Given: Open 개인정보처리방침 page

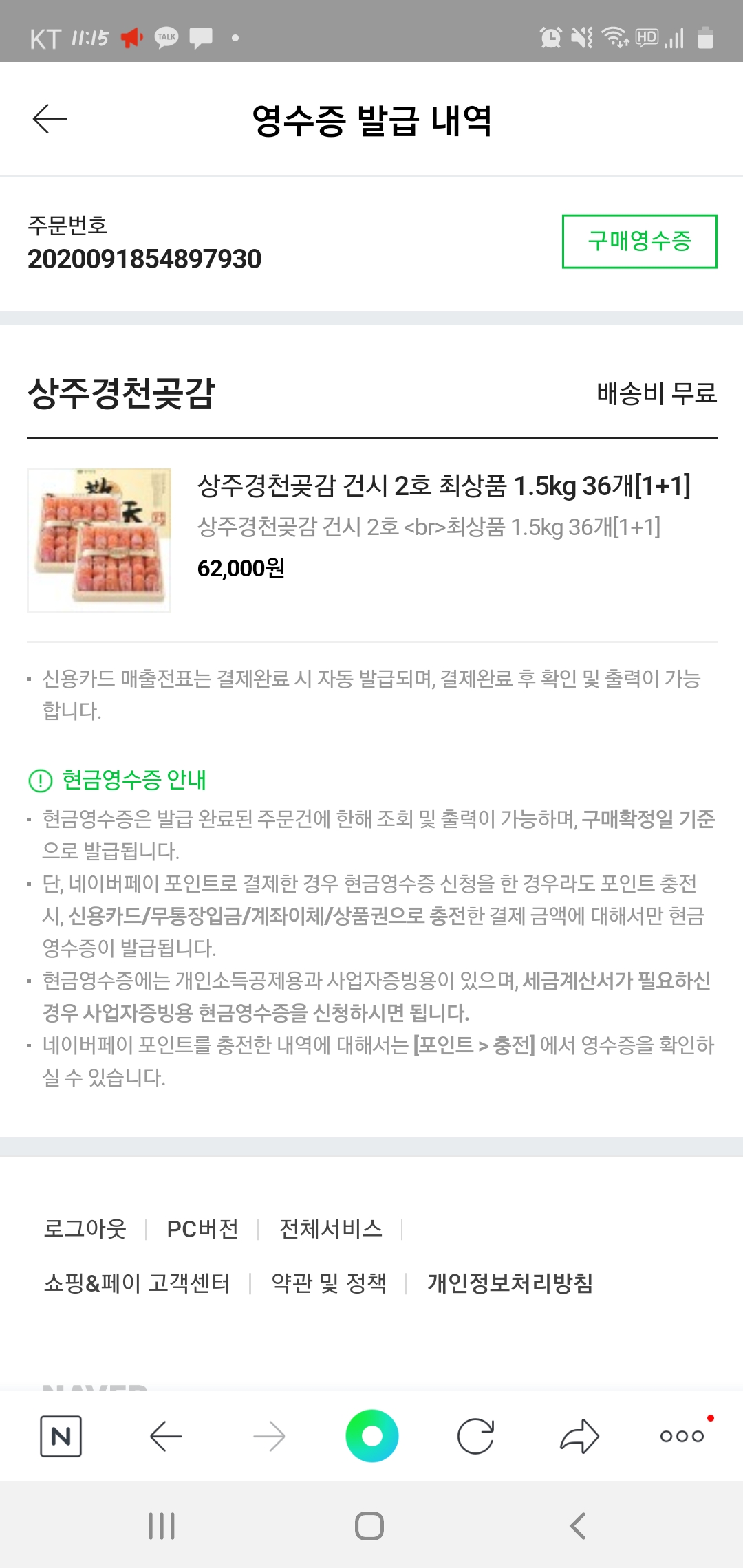Looking at the screenshot, I should click(510, 1283).
